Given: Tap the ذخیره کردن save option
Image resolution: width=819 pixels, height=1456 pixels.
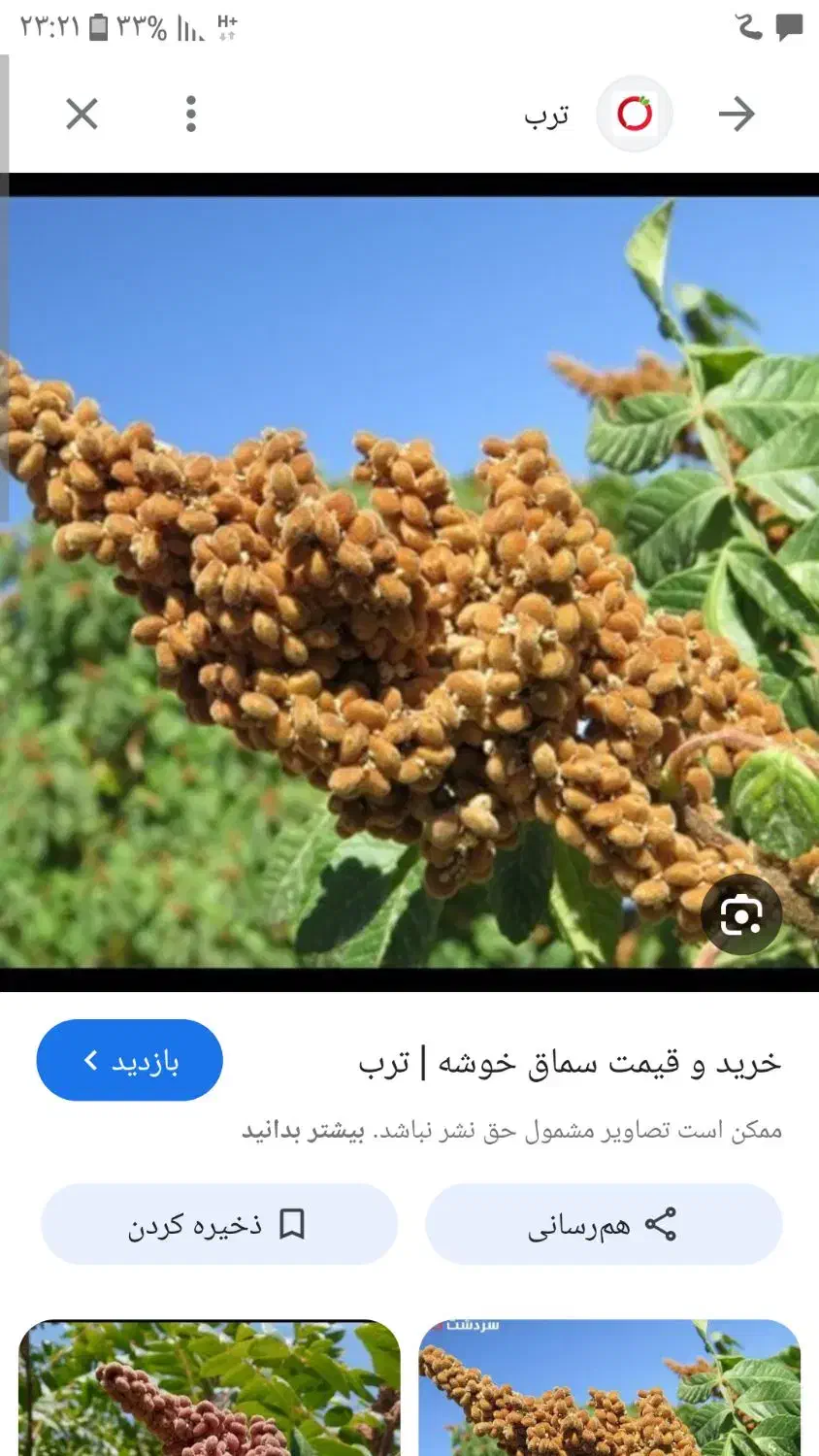Looking at the screenshot, I should 218,1224.
